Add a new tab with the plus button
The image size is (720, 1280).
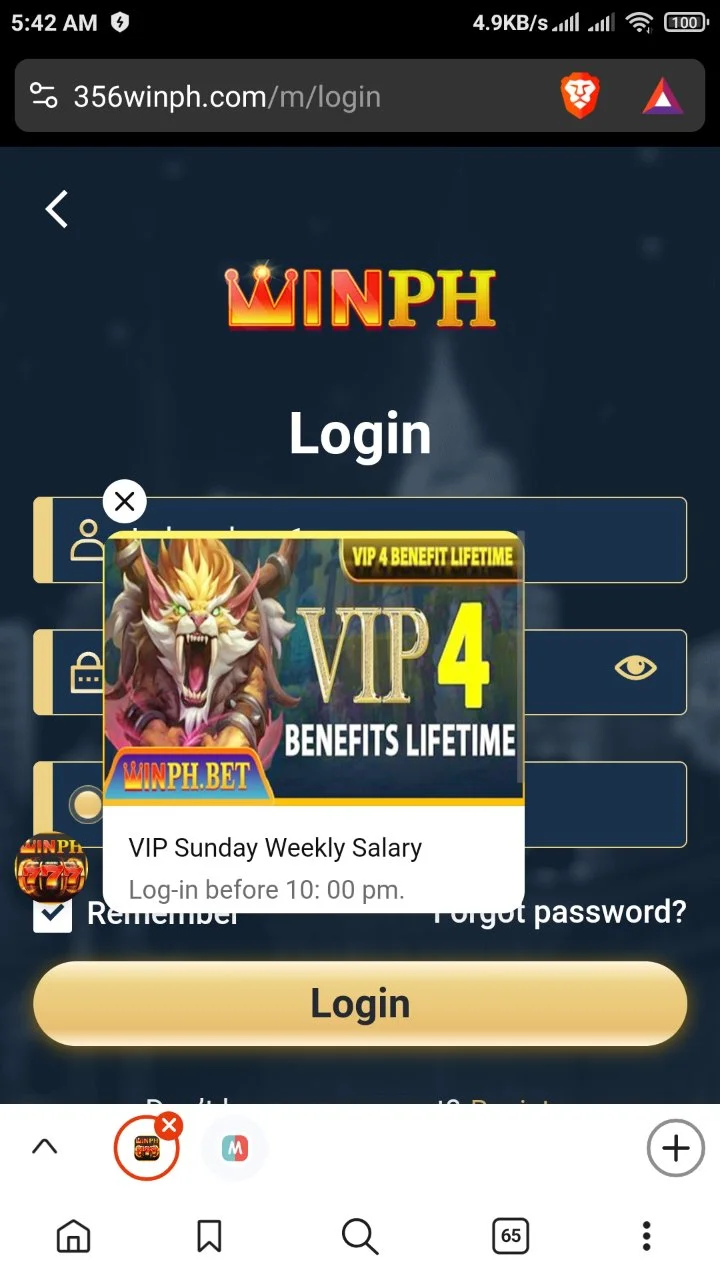point(676,1148)
